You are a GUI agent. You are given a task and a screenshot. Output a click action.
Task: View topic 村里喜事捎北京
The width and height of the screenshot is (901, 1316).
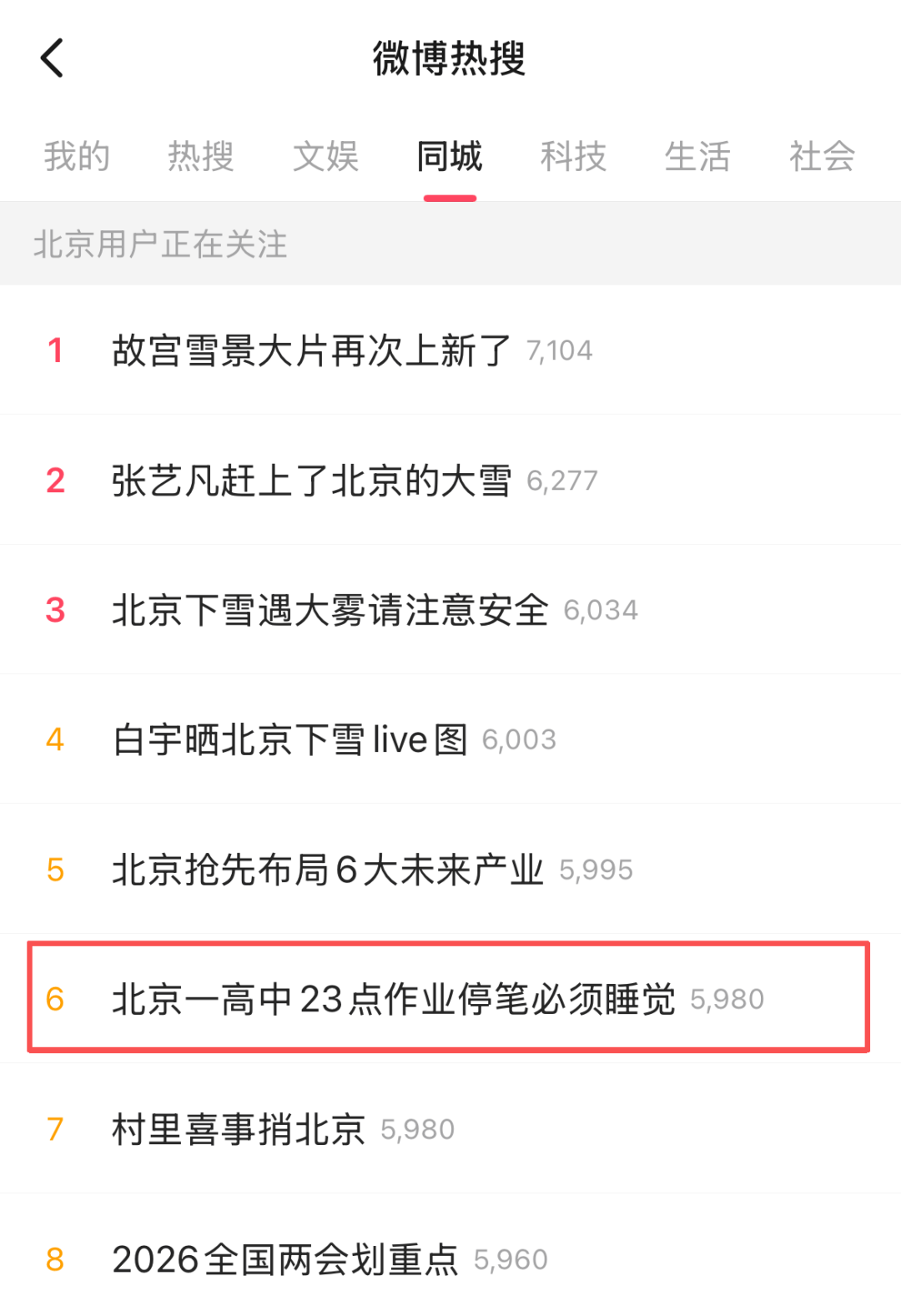(239, 1129)
